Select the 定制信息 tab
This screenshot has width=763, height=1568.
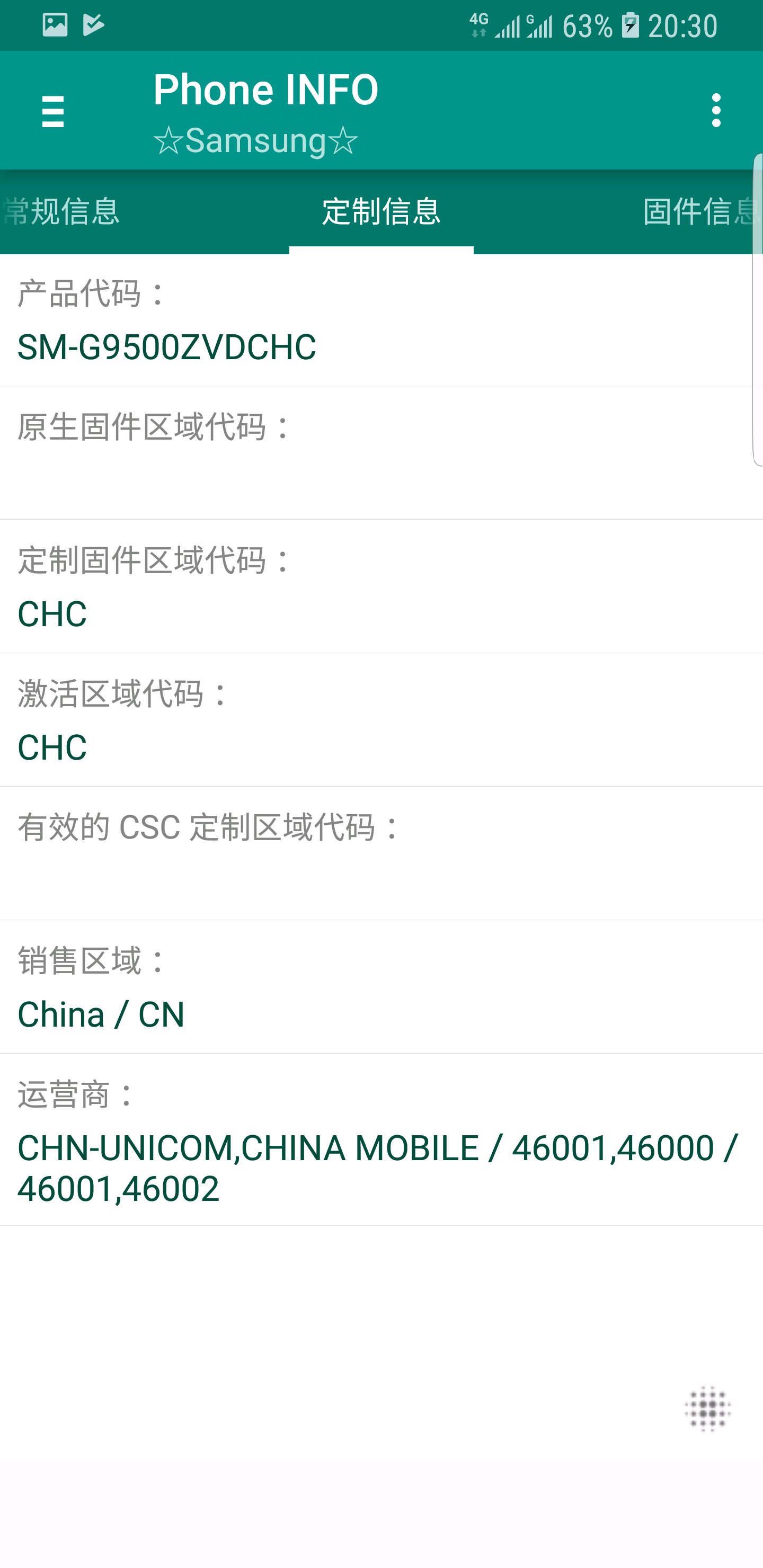pos(381,211)
